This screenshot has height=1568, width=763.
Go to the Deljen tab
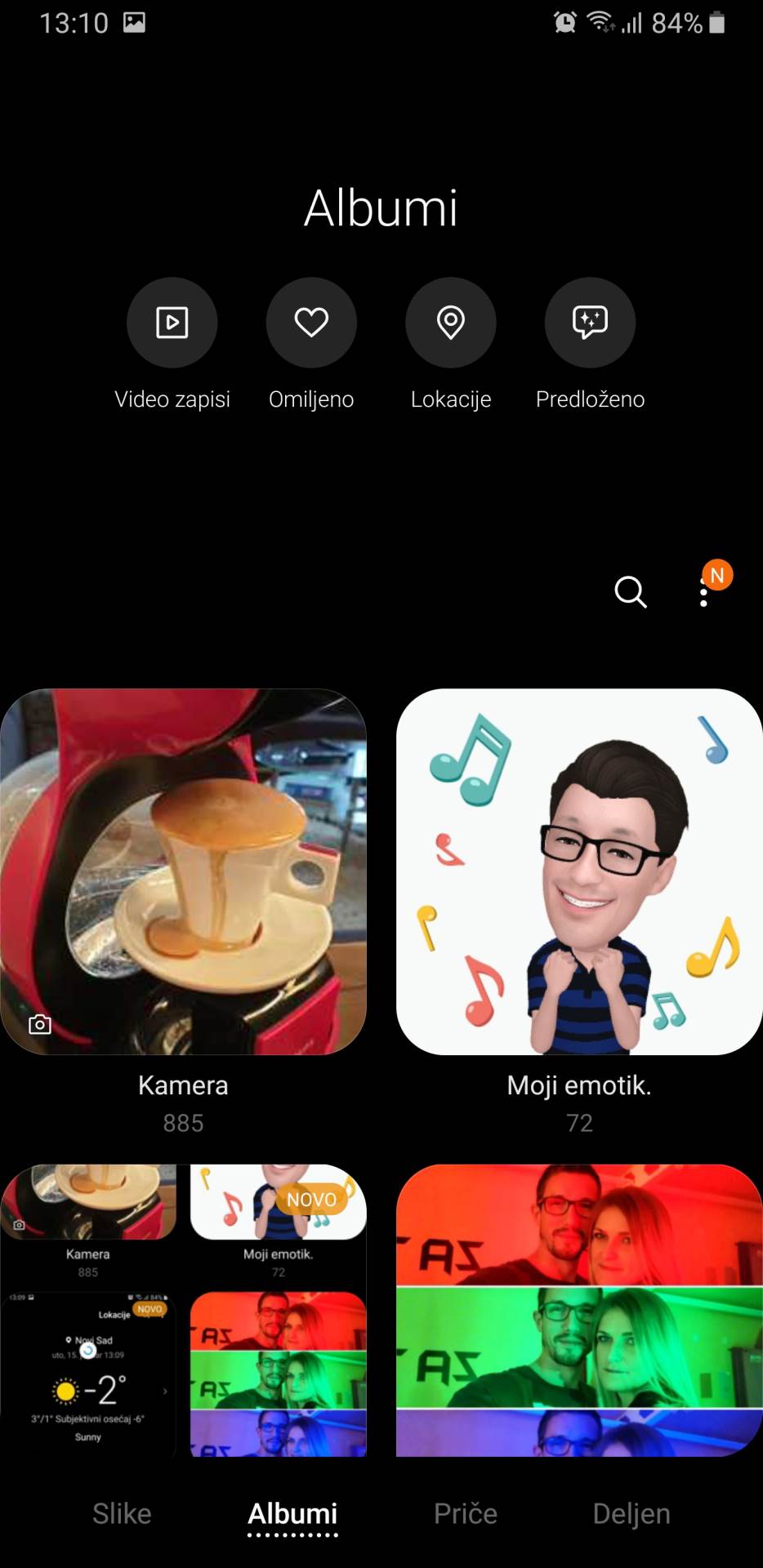631,1513
